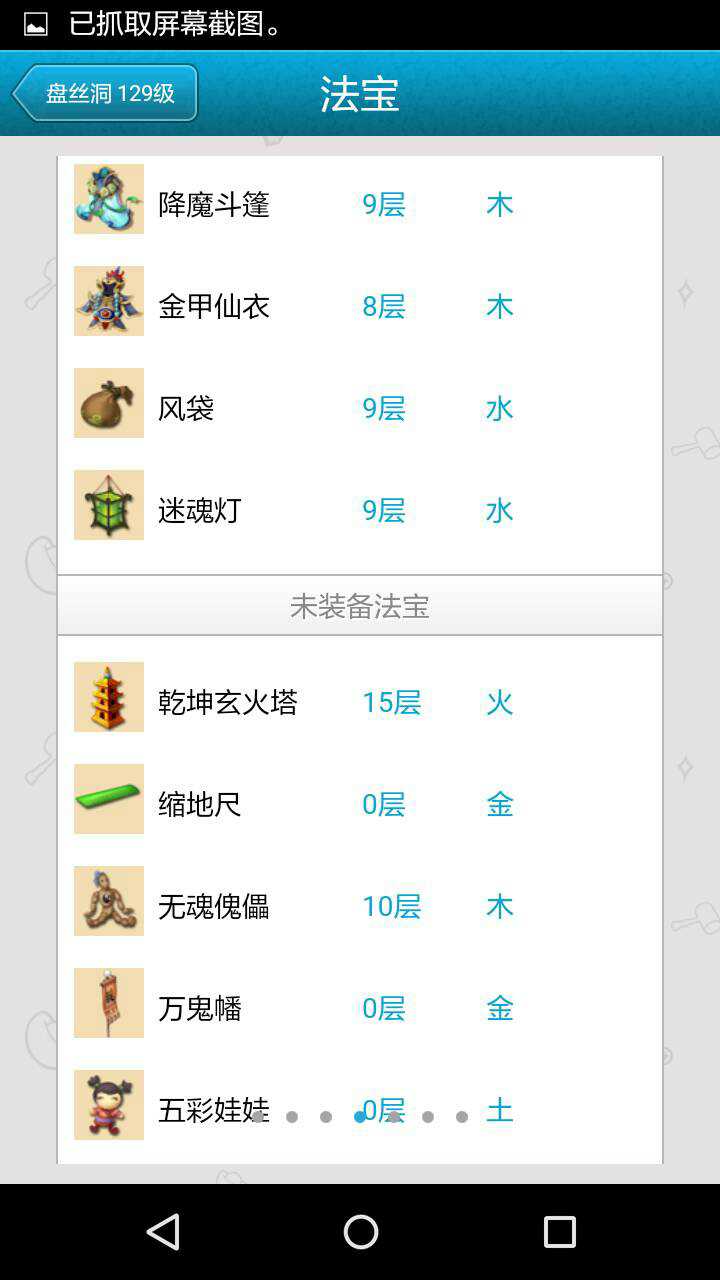The width and height of the screenshot is (720, 1280).
Task: Go back to 盘丝洞 129级
Action: (105, 93)
